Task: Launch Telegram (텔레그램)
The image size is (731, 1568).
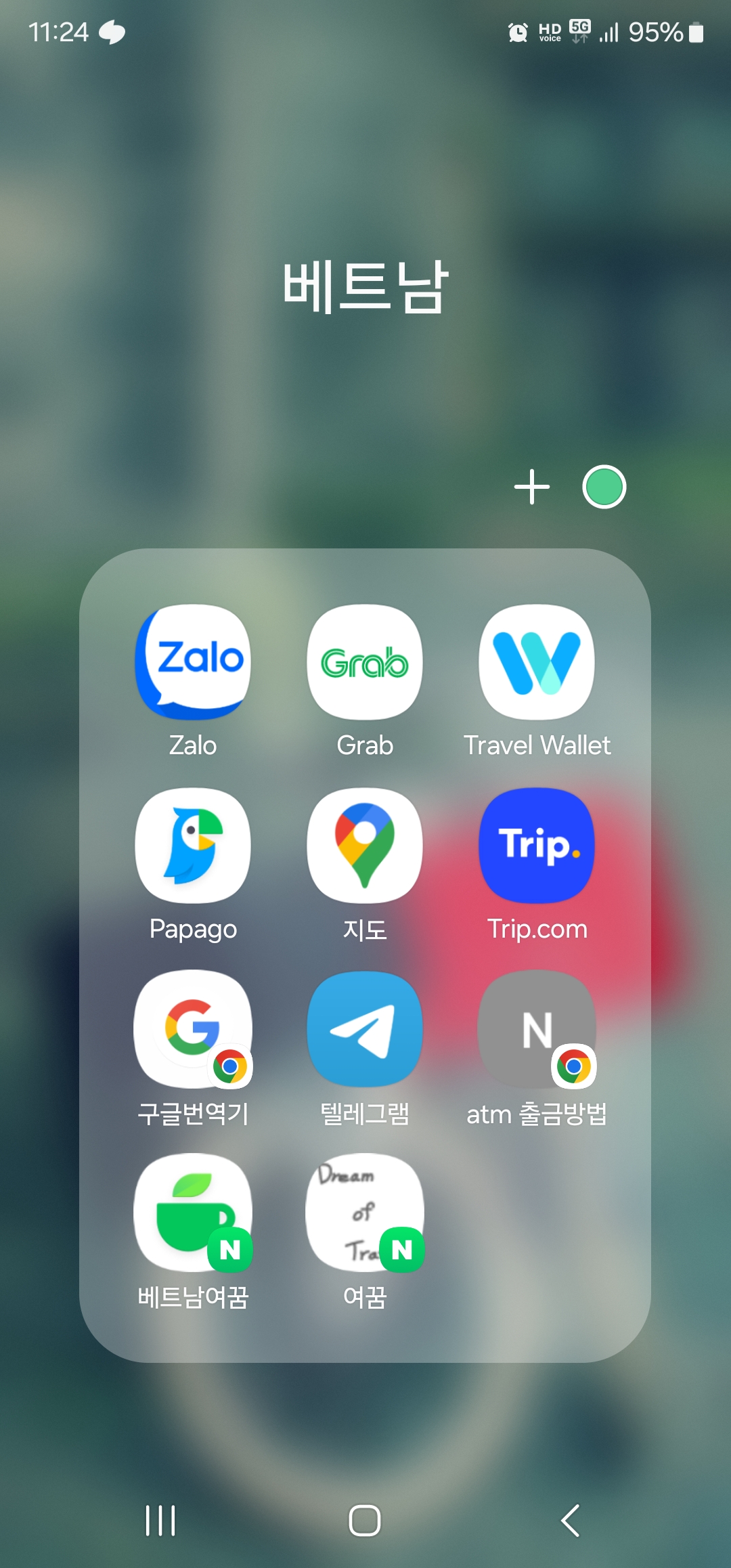Action: click(x=365, y=1029)
